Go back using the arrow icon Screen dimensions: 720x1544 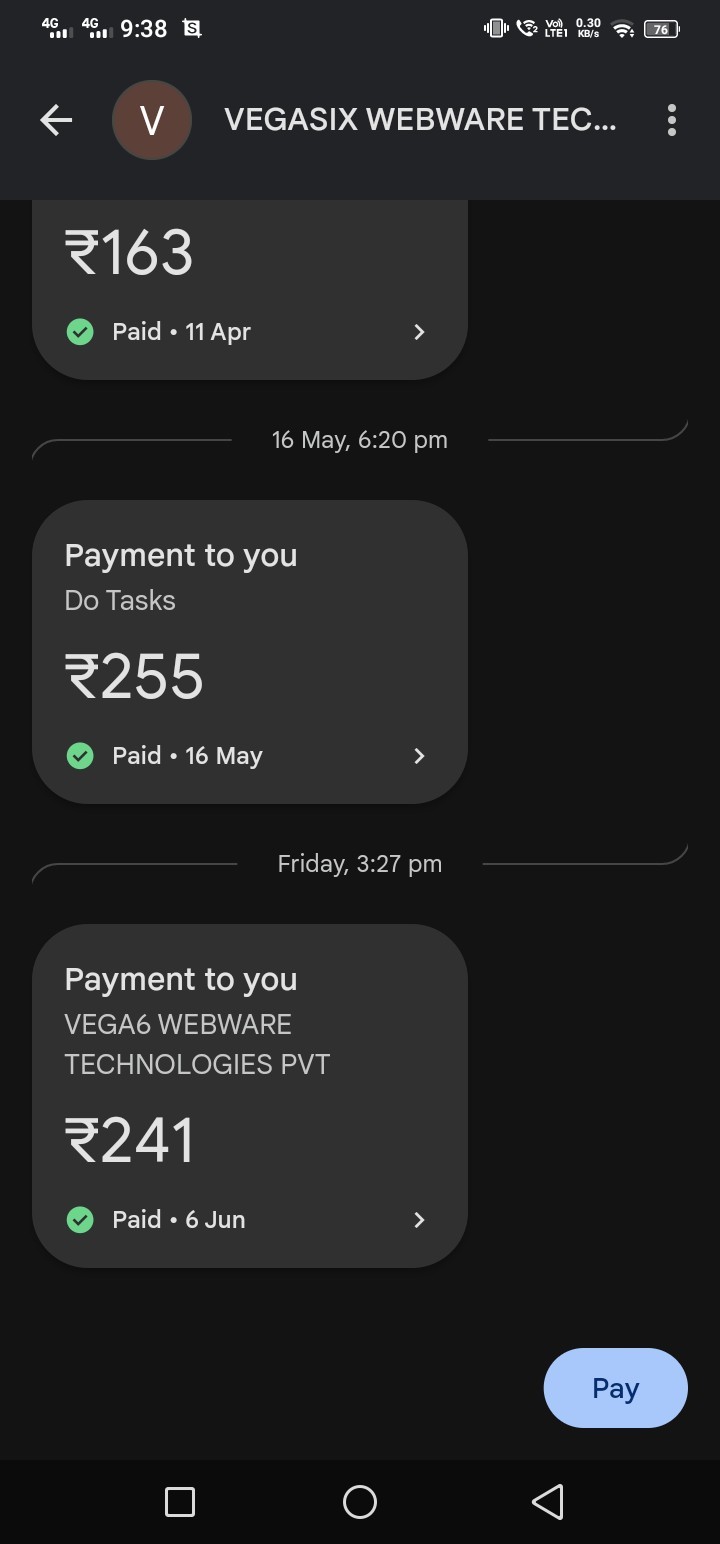[x=56, y=121]
